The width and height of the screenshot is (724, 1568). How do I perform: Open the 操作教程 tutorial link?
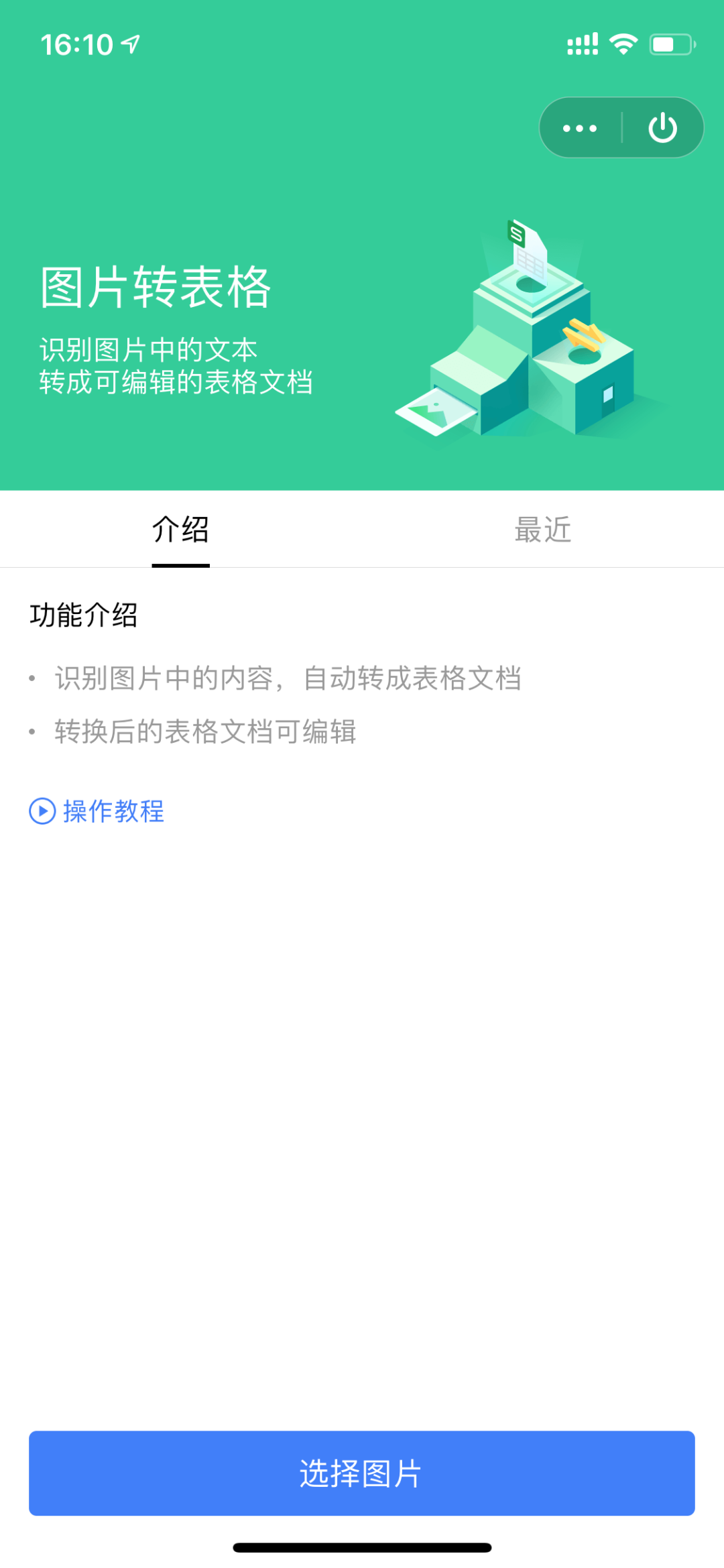point(97,811)
